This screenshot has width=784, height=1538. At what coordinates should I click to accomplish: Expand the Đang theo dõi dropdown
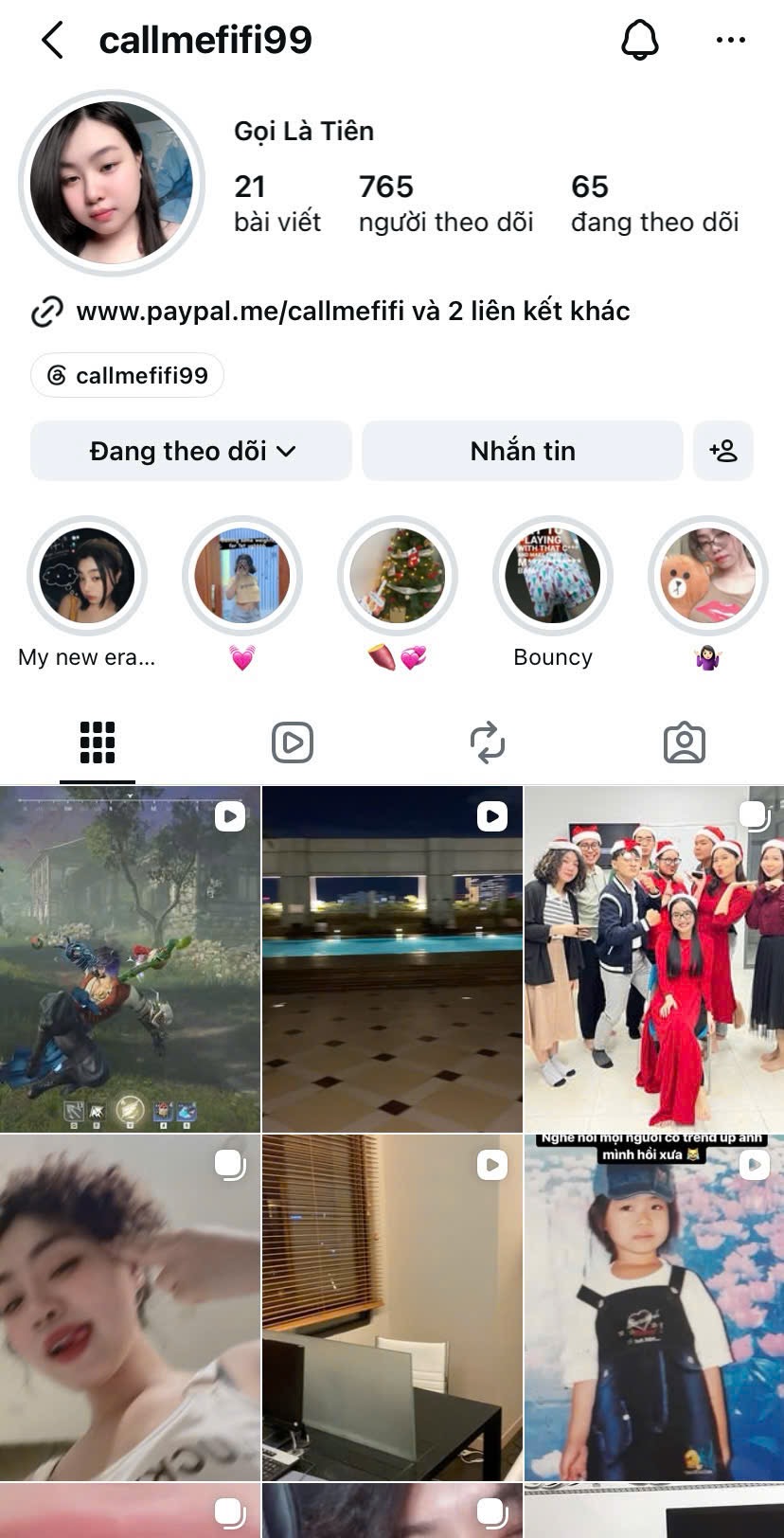click(x=191, y=451)
